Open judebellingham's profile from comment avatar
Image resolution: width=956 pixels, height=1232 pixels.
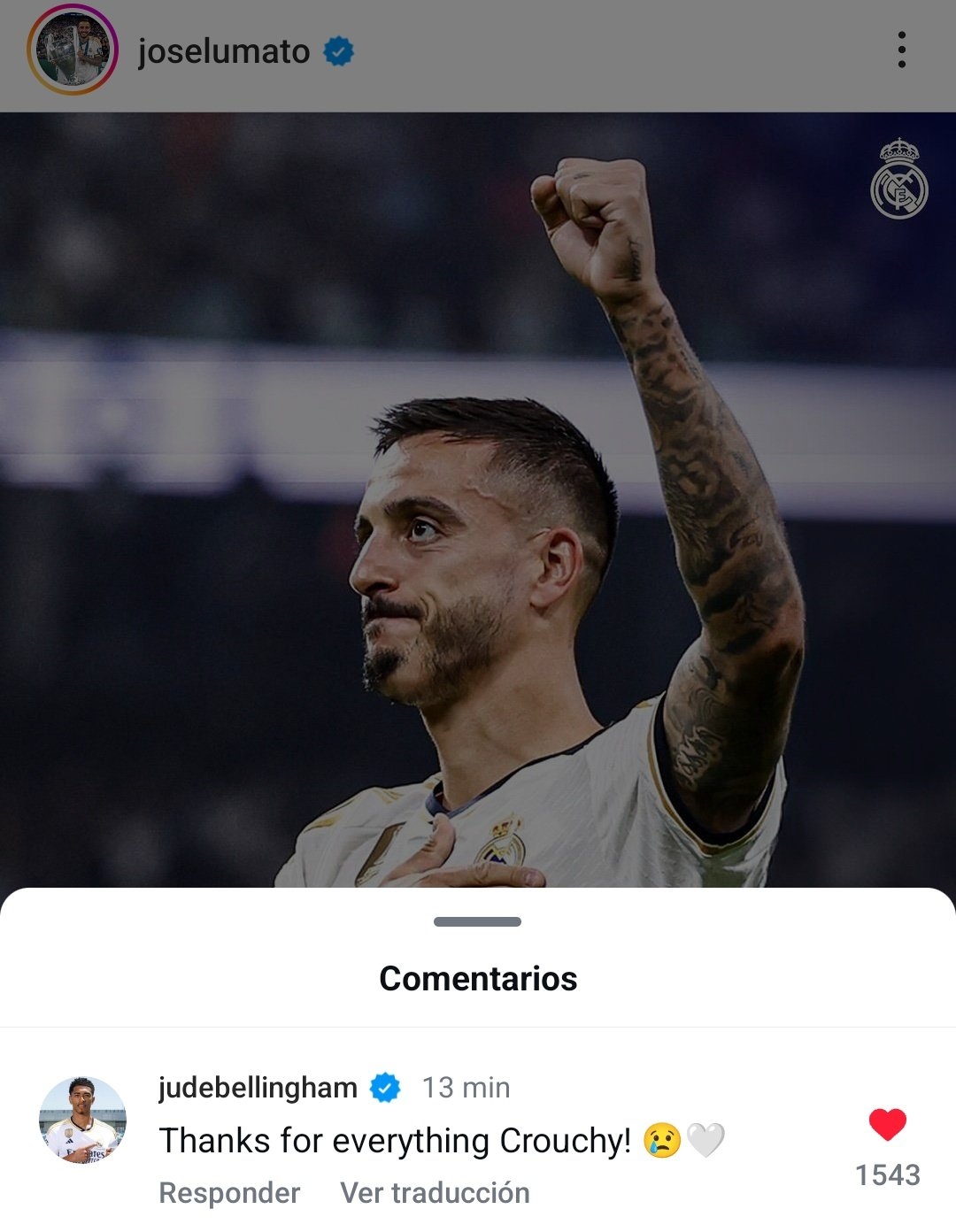82,1120
